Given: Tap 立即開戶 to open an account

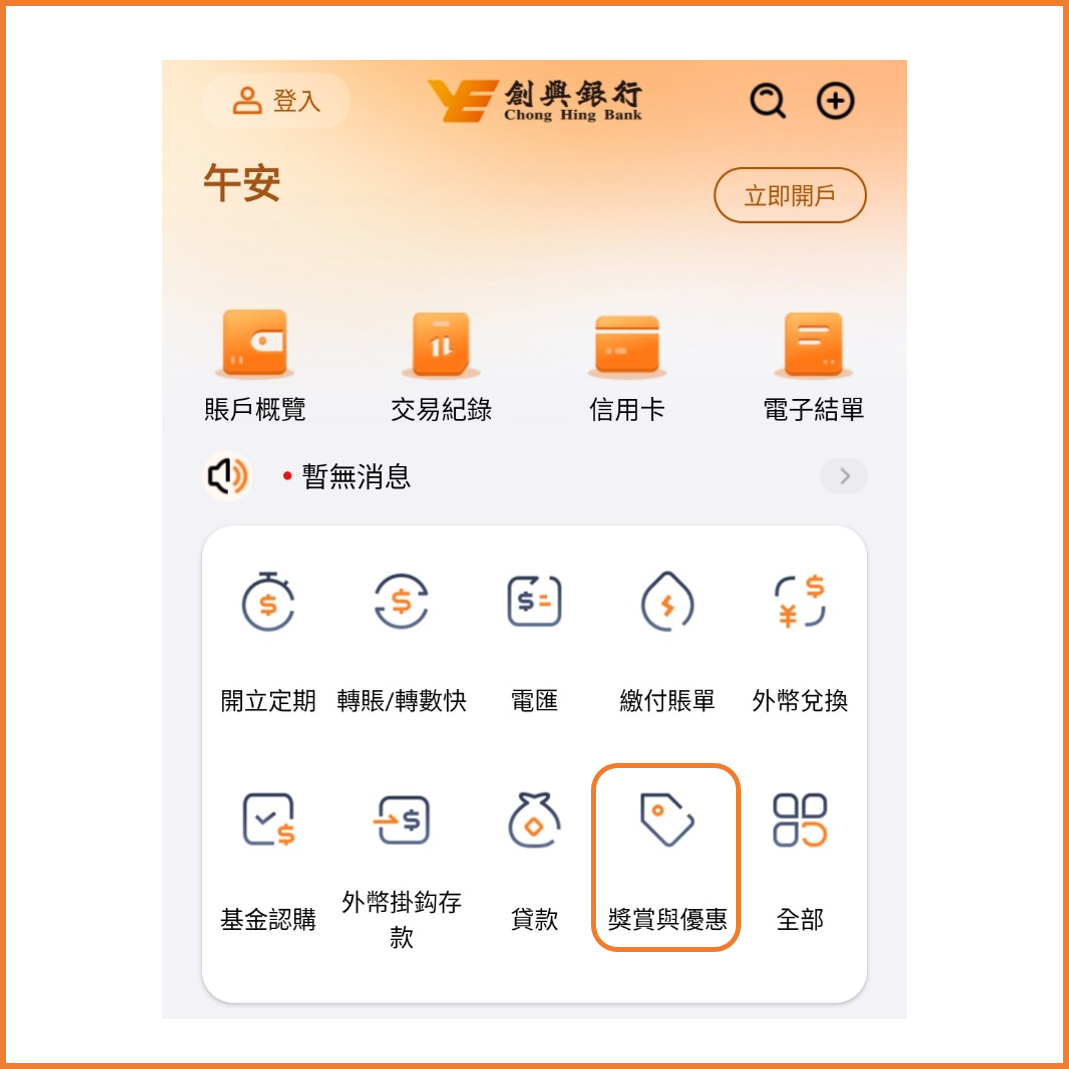Looking at the screenshot, I should [789, 195].
